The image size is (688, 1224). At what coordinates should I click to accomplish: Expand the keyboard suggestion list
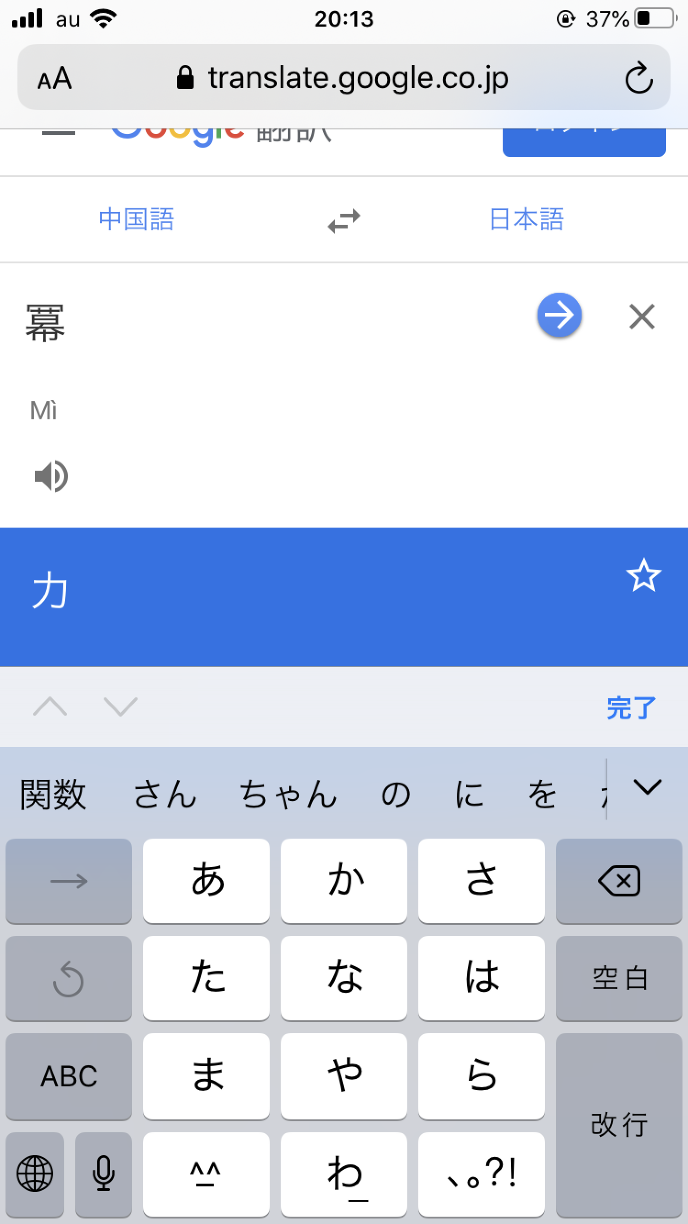pyautogui.click(x=648, y=788)
